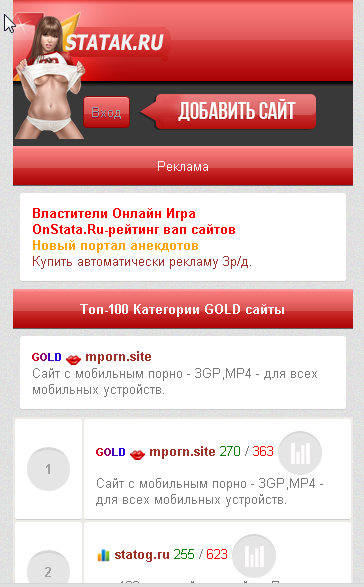
Task: Open the featured mporn.site link above the ranking
Action: pyautogui.click(x=118, y=357)
